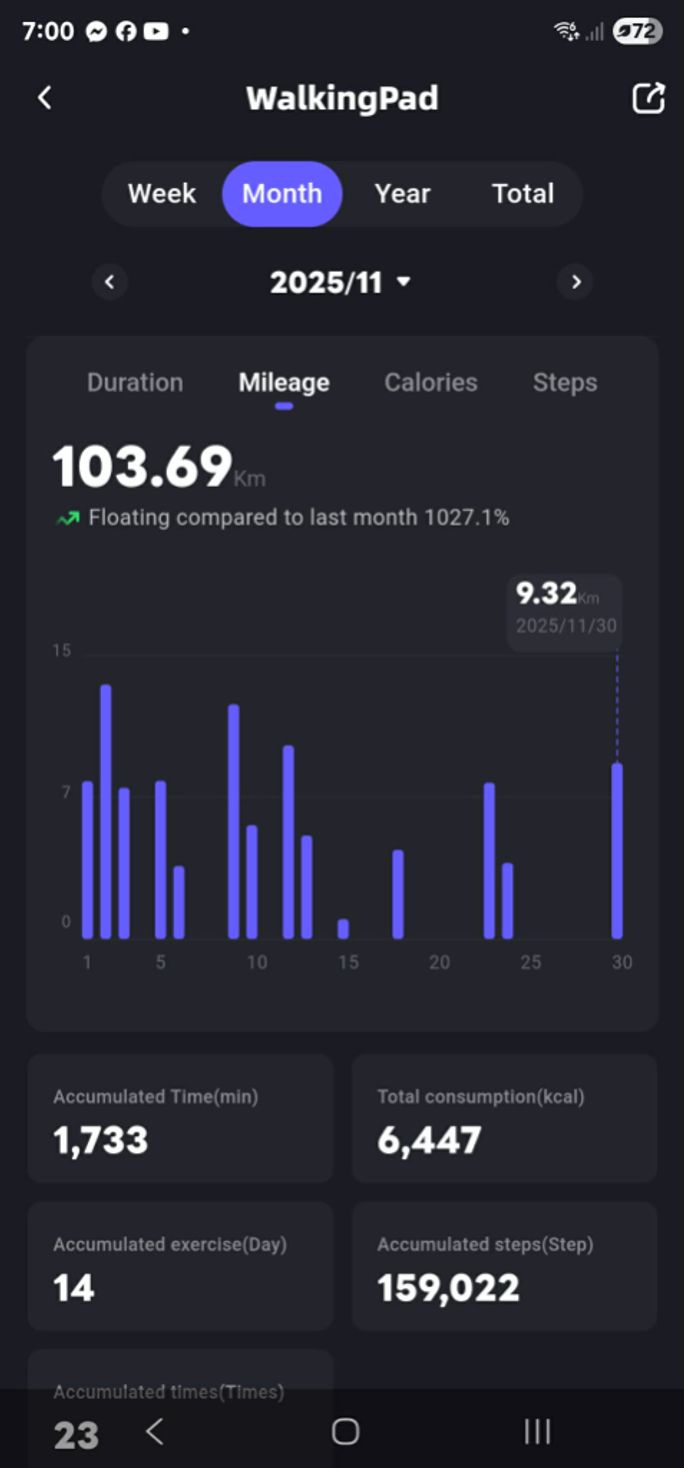Switch to the Year view

tap(402, 194)
